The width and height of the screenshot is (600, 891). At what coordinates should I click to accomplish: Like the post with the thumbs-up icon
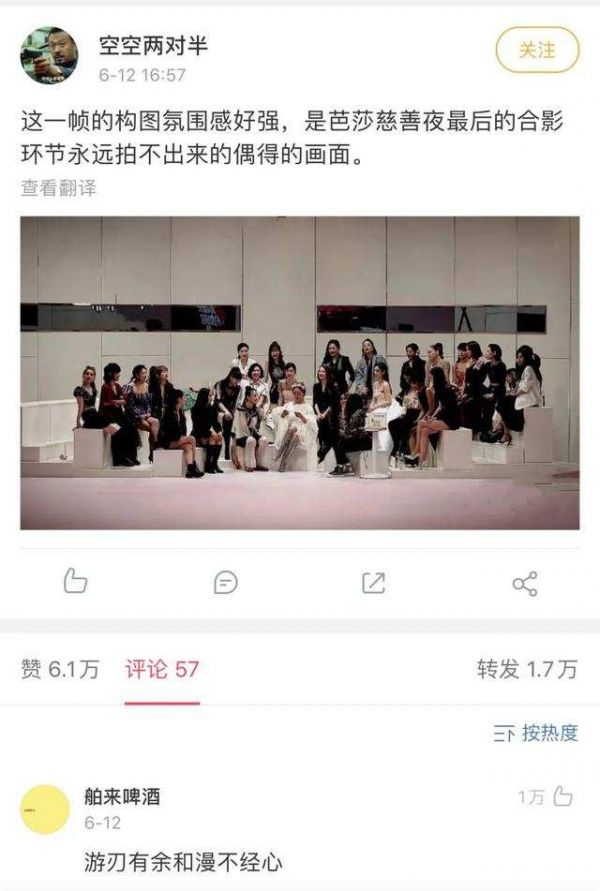(76, 581)
